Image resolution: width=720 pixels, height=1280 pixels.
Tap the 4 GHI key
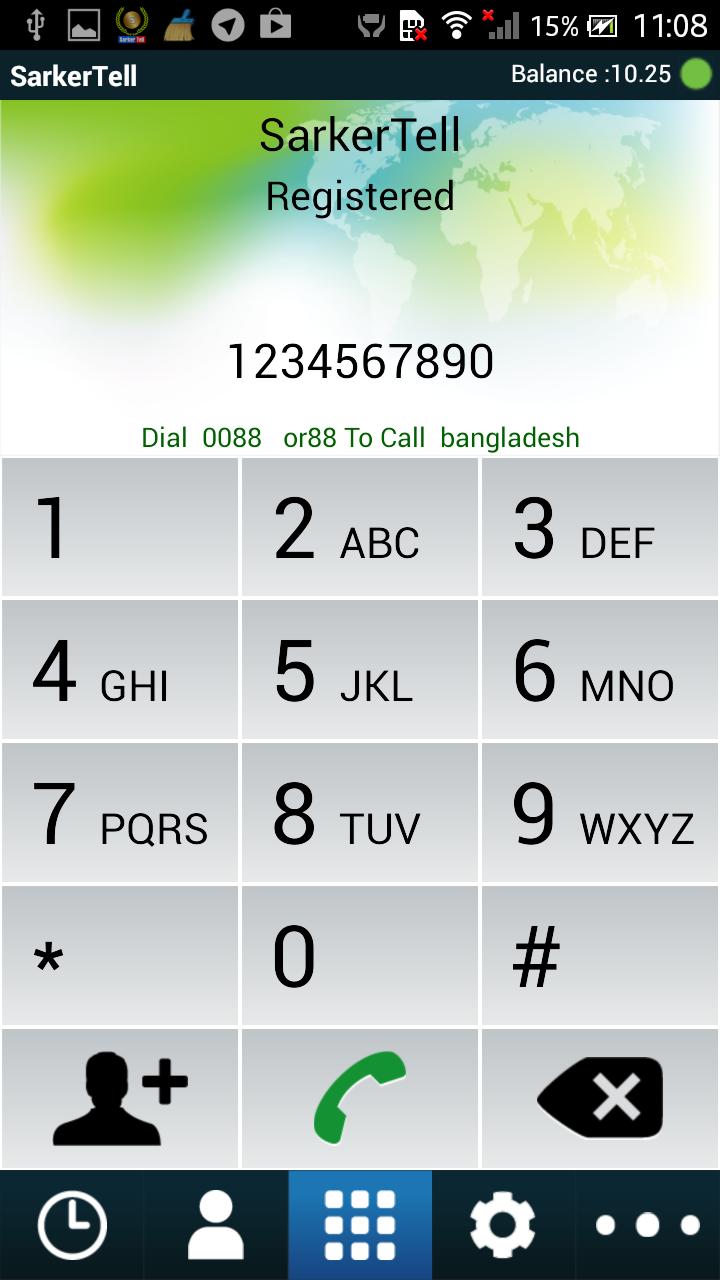120,670
